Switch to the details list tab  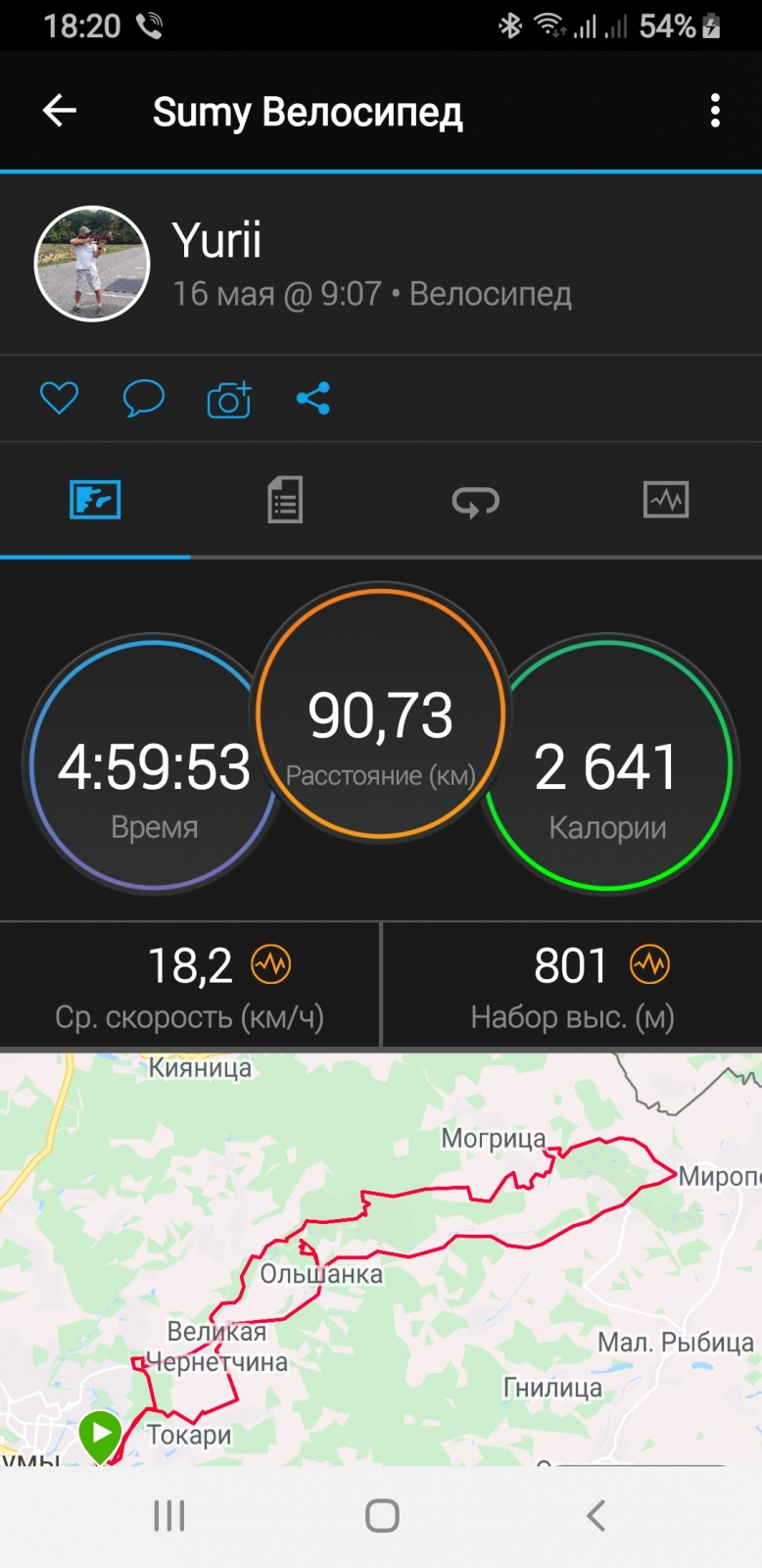[x=285, y=500]
